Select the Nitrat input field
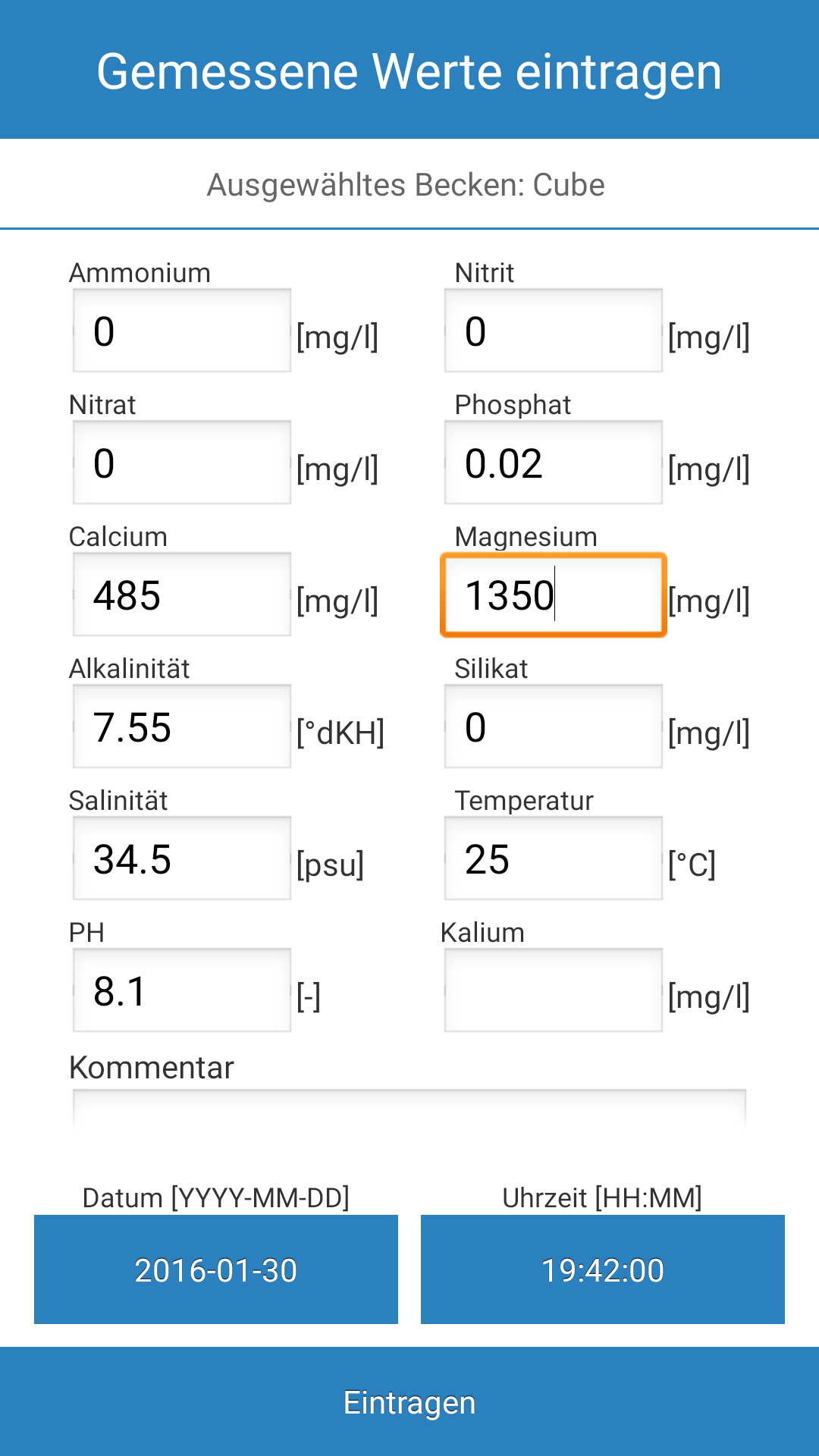The height and width of the screenshot is (1456, 819). (181, 463)
